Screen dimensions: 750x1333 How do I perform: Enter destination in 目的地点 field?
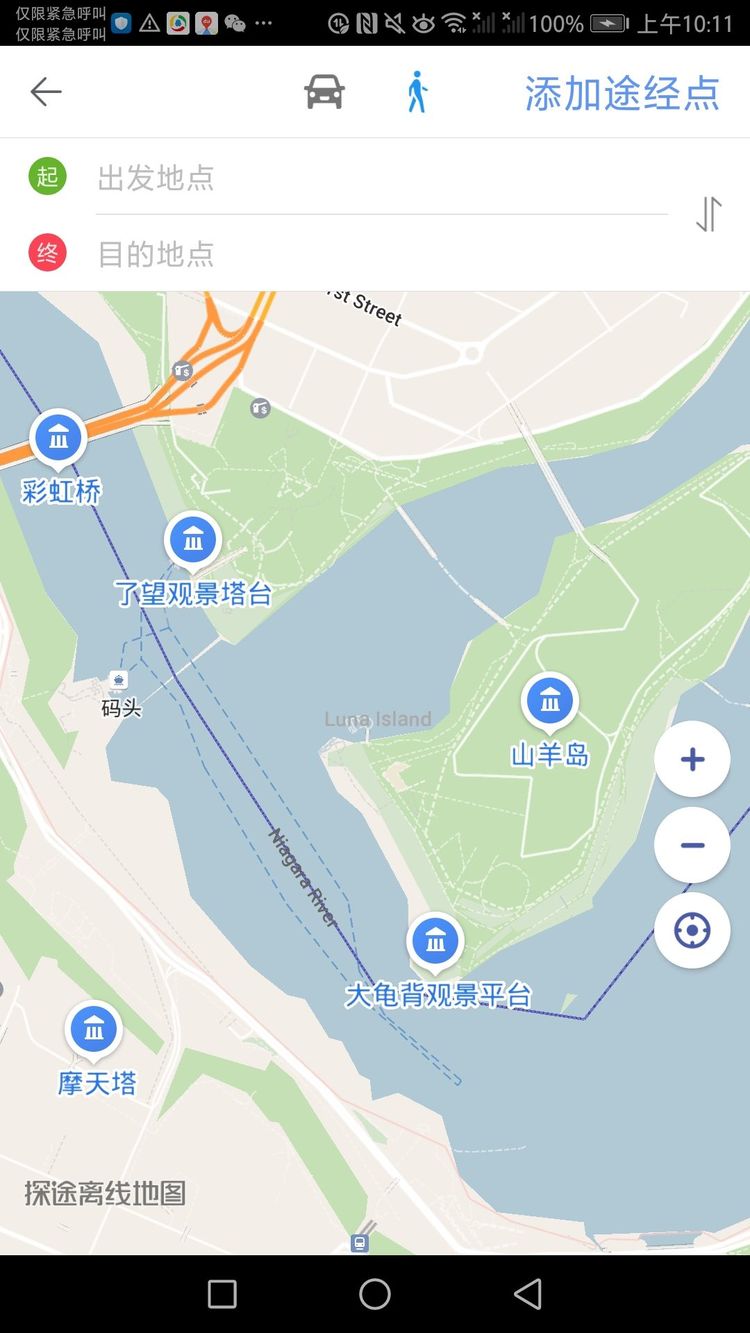coord(380,254)
